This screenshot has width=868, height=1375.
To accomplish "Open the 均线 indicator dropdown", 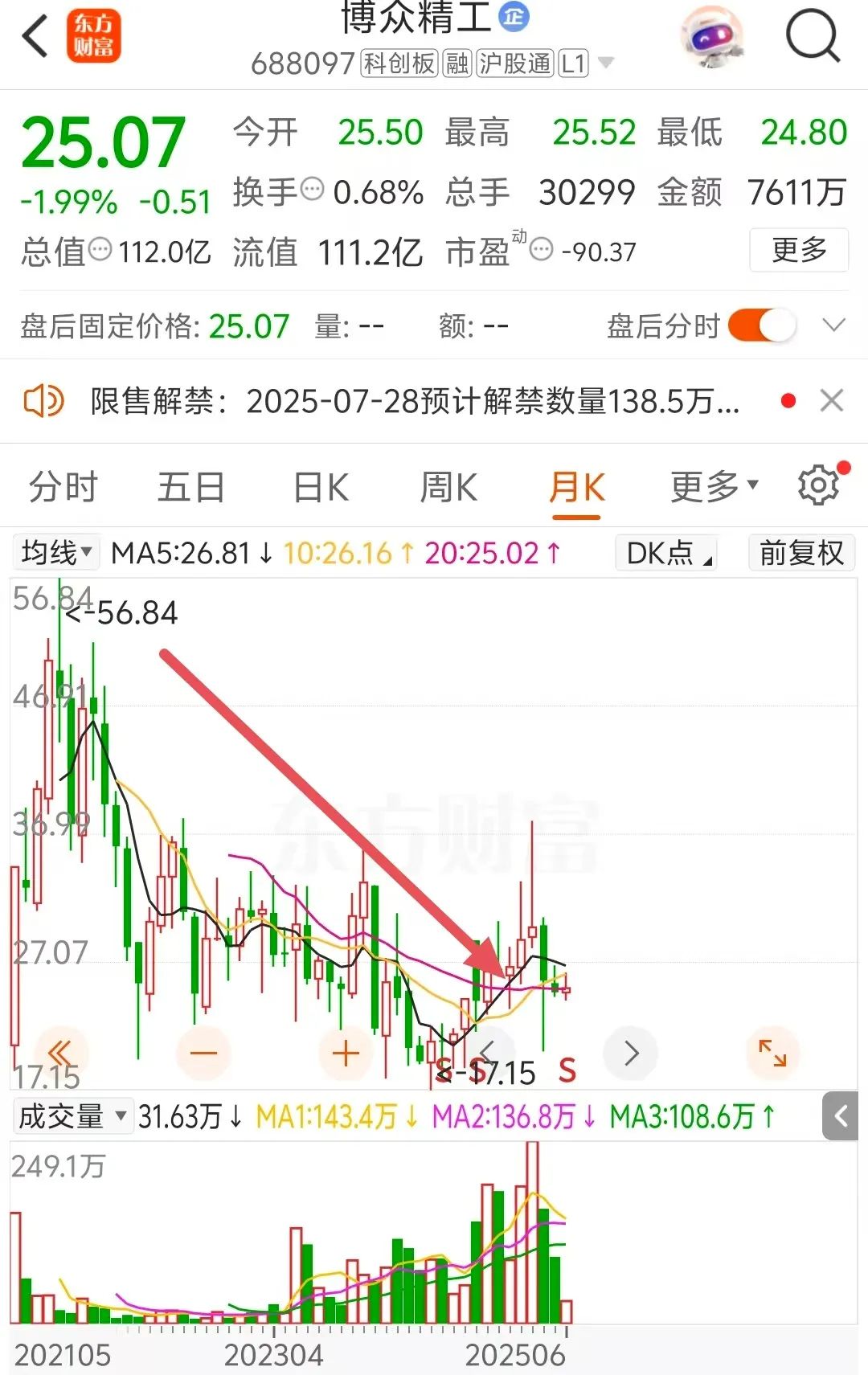I will [56, 553].
